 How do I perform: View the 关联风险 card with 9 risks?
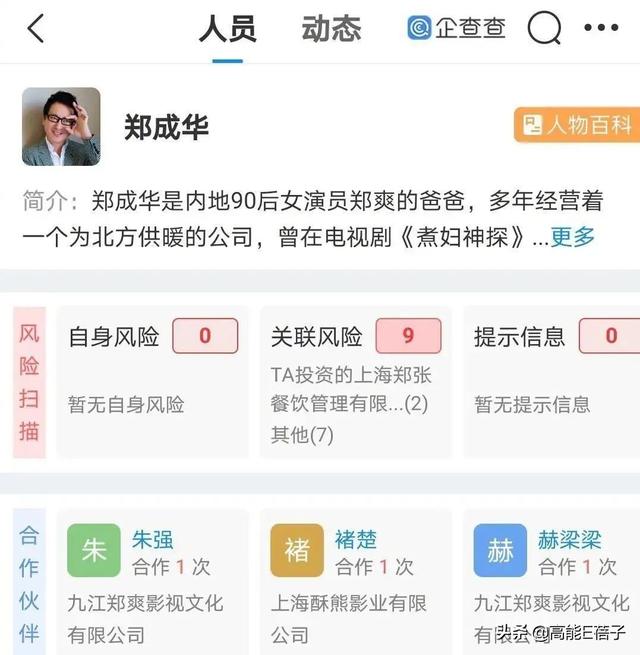tap(355, 381)
